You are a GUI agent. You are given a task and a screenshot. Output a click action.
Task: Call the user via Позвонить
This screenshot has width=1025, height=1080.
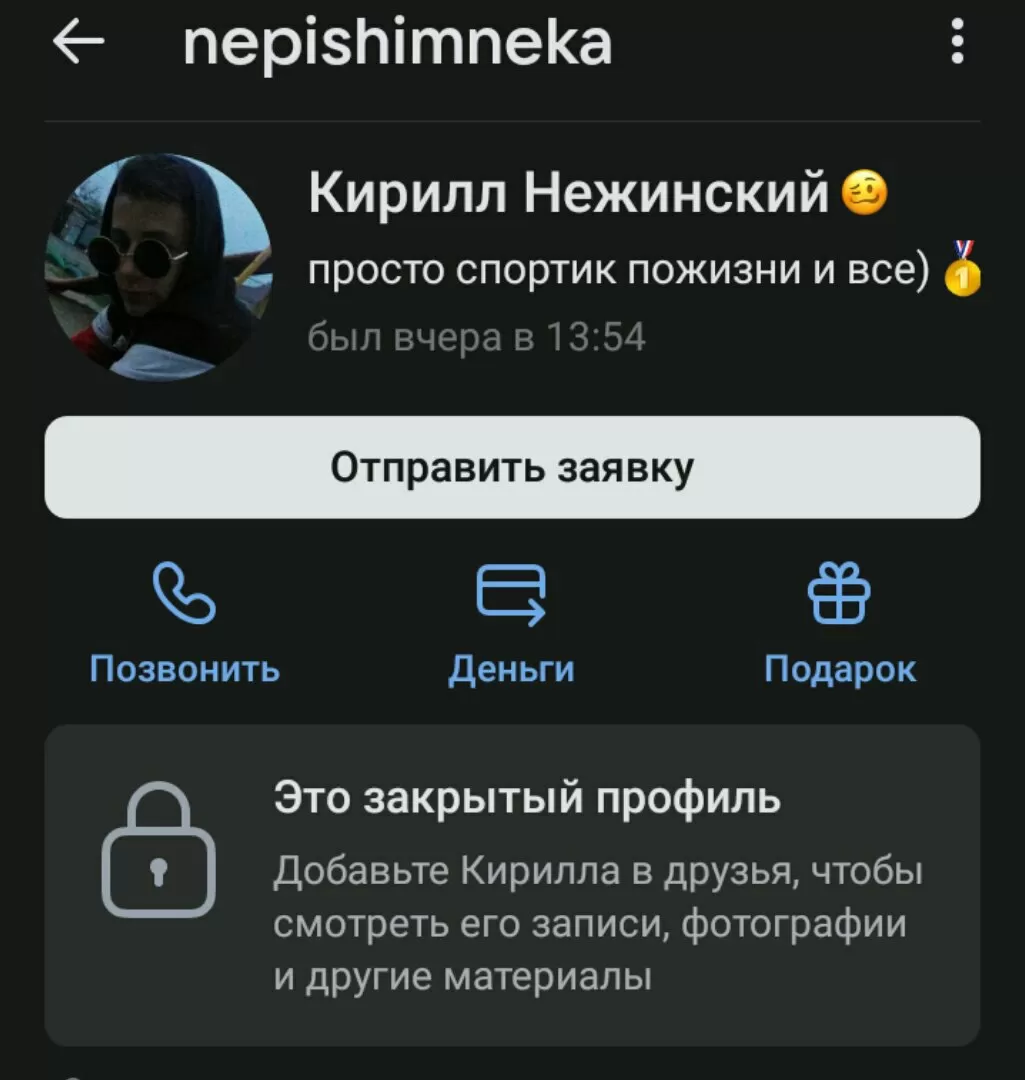[x=185, y=623]
